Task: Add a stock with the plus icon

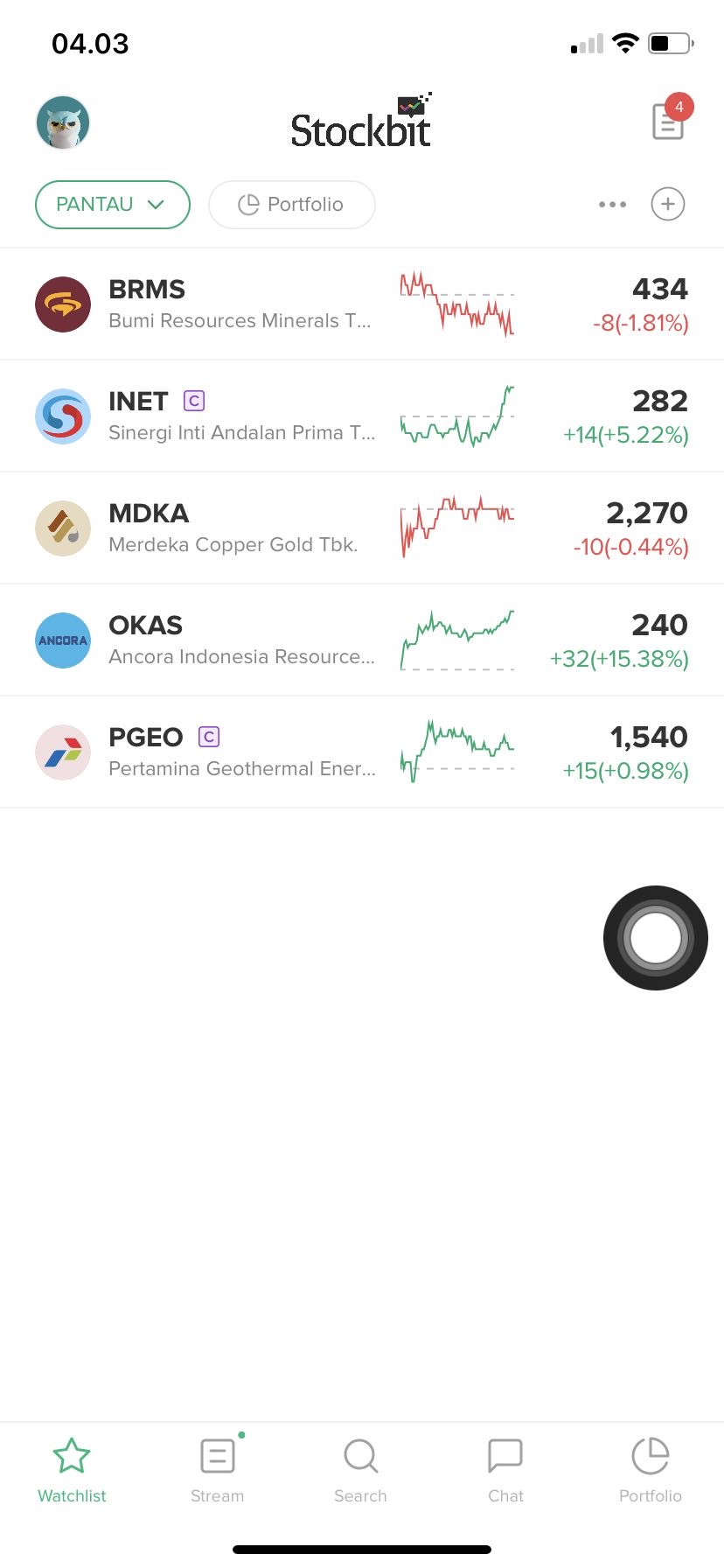Action: pyautogui.click(x=668, y=205)
